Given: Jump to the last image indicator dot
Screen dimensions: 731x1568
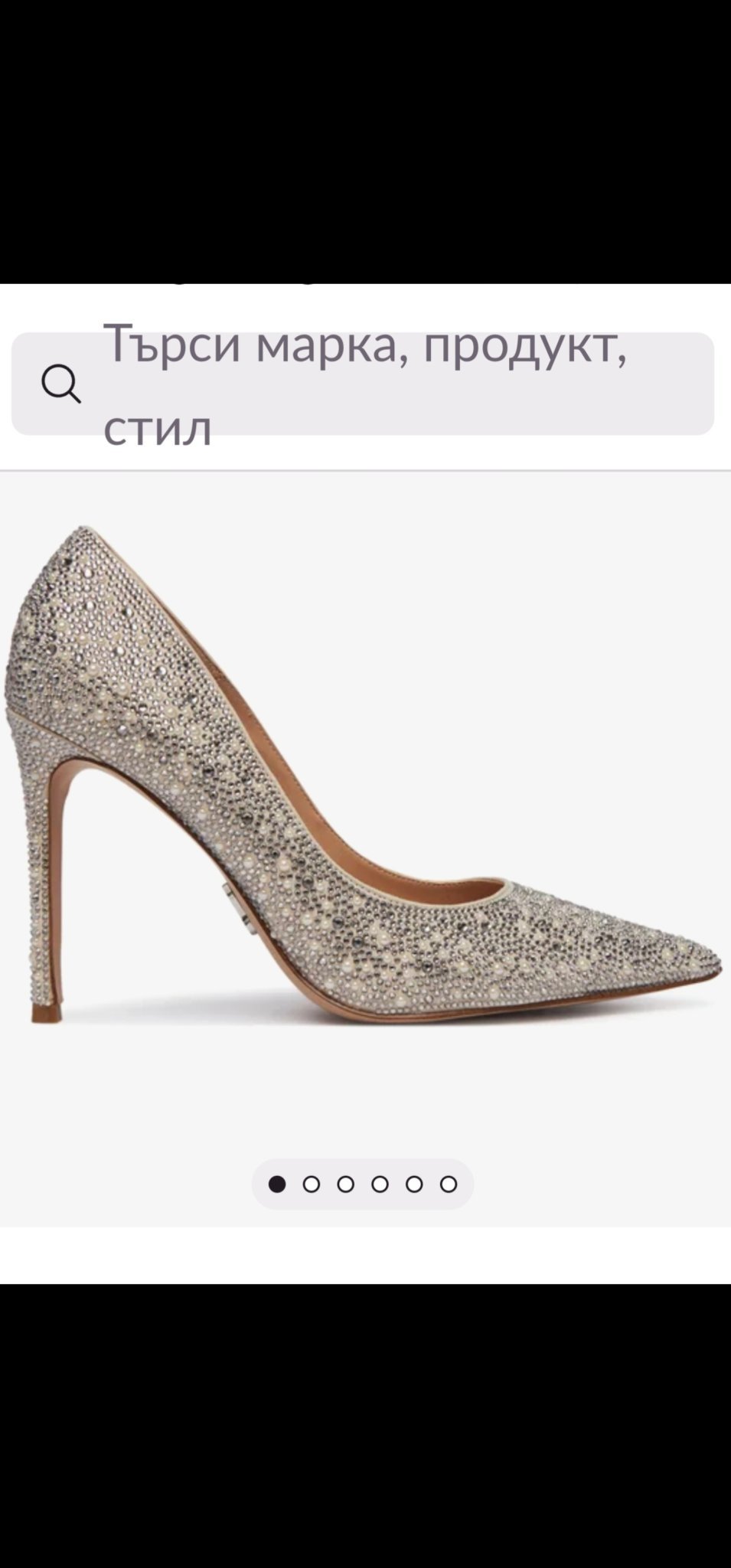Looking at the screenshot, I should coord(449,1184).
